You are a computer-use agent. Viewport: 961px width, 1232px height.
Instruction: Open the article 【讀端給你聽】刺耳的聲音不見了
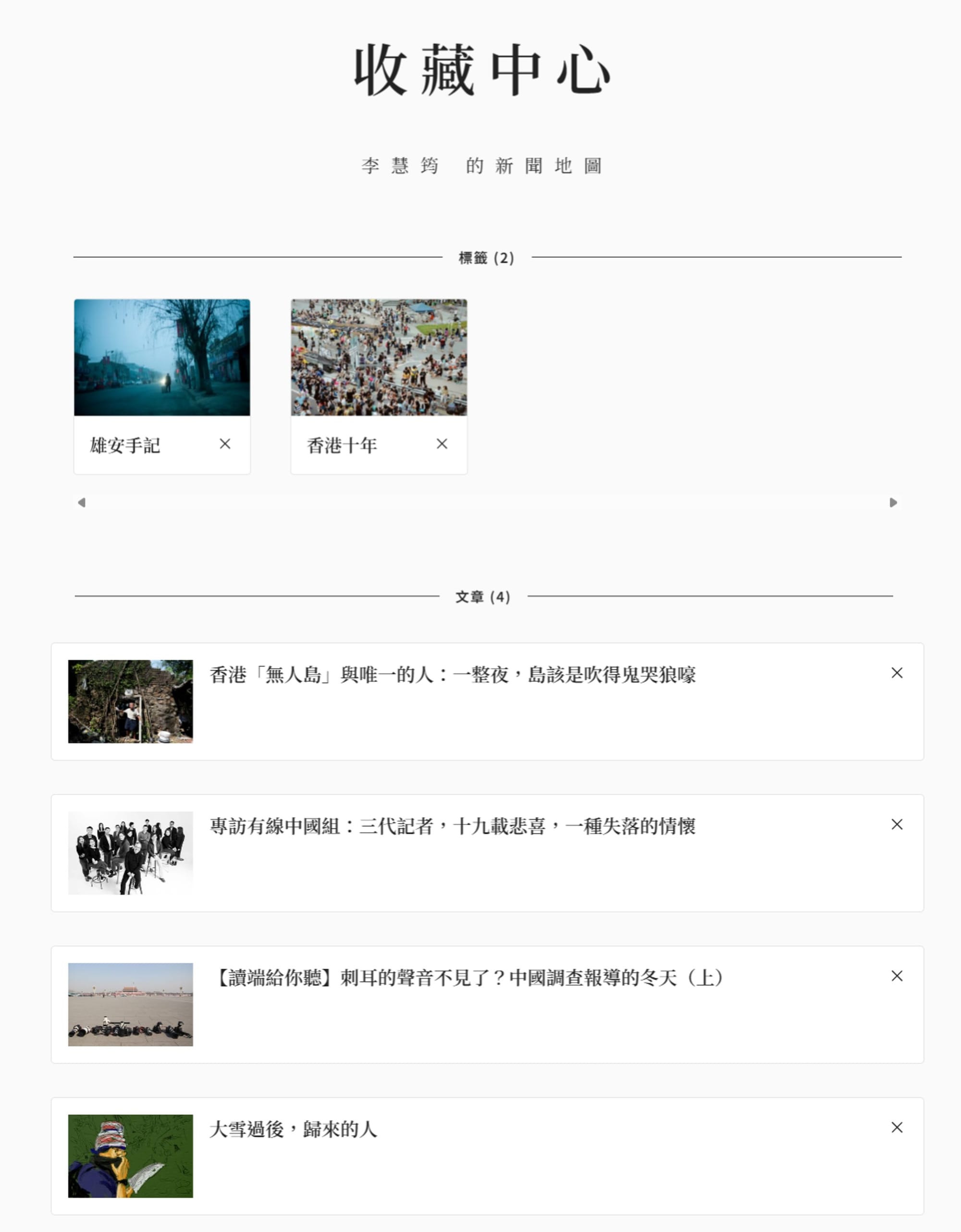467,978
